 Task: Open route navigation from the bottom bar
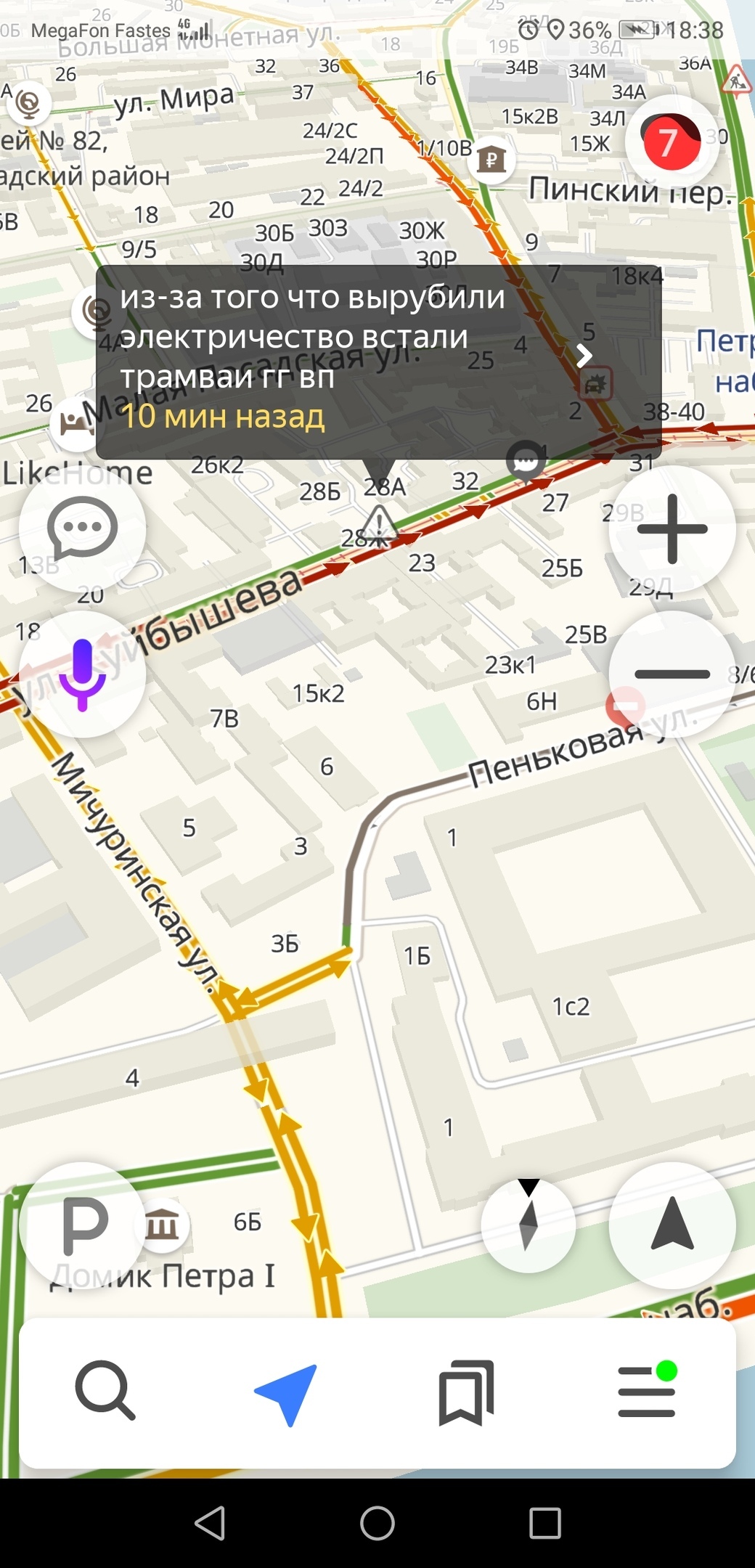pos(287,1391)
